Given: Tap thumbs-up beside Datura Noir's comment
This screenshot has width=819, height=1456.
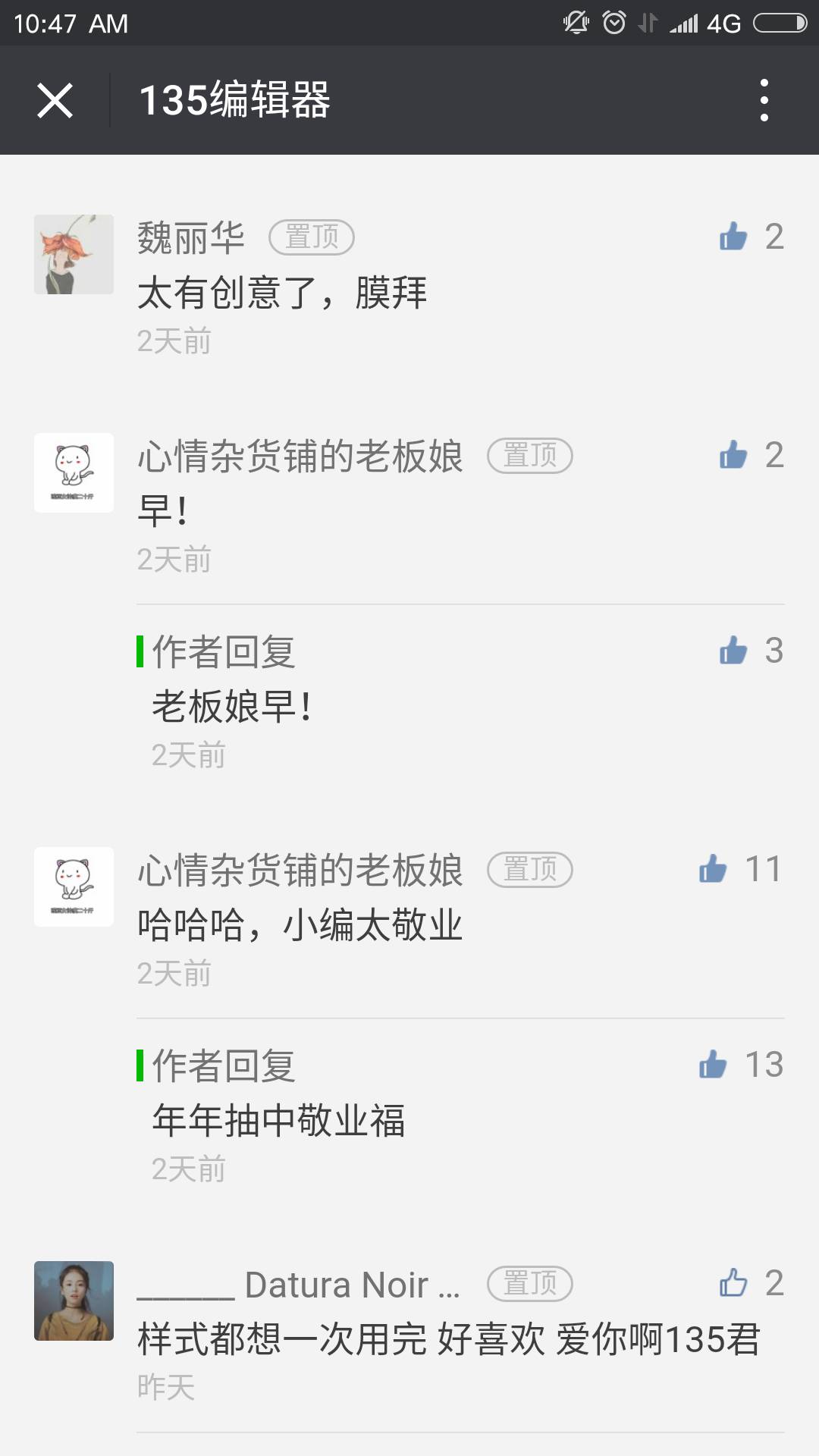Looking at the screenshot, I should (734, 1282).
